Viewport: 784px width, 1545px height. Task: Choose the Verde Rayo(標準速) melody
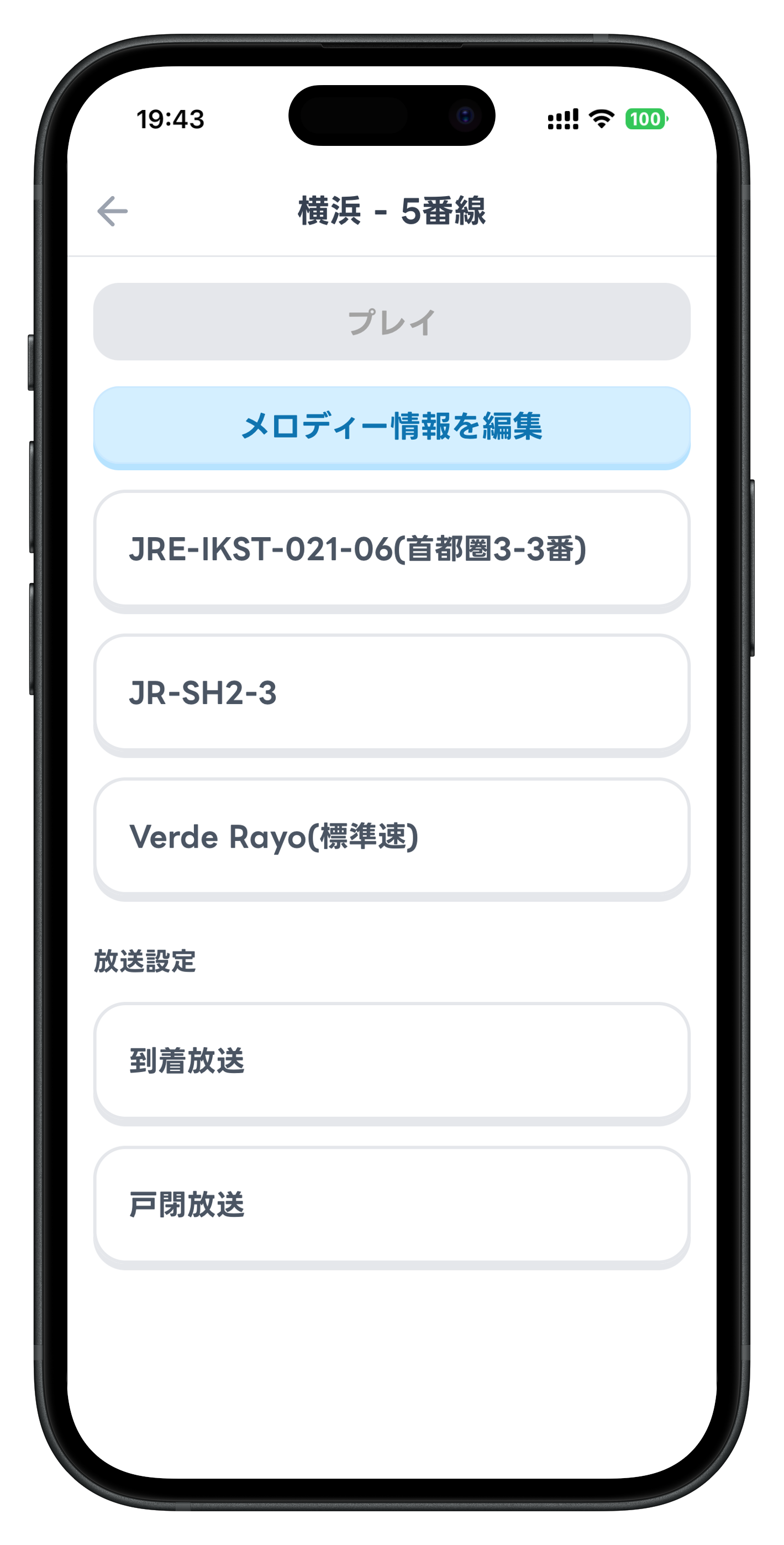point(392,837)
